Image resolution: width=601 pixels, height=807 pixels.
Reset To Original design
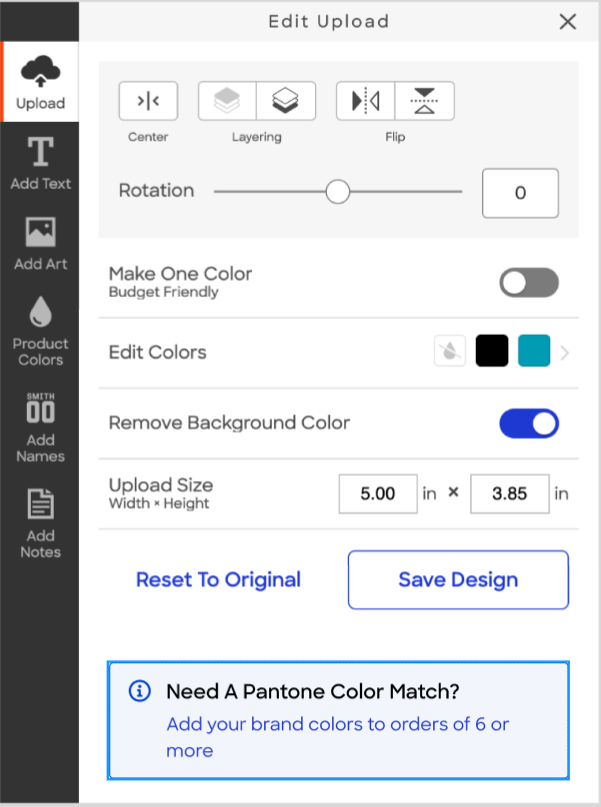pyautogui.click(x=218, y=580)
